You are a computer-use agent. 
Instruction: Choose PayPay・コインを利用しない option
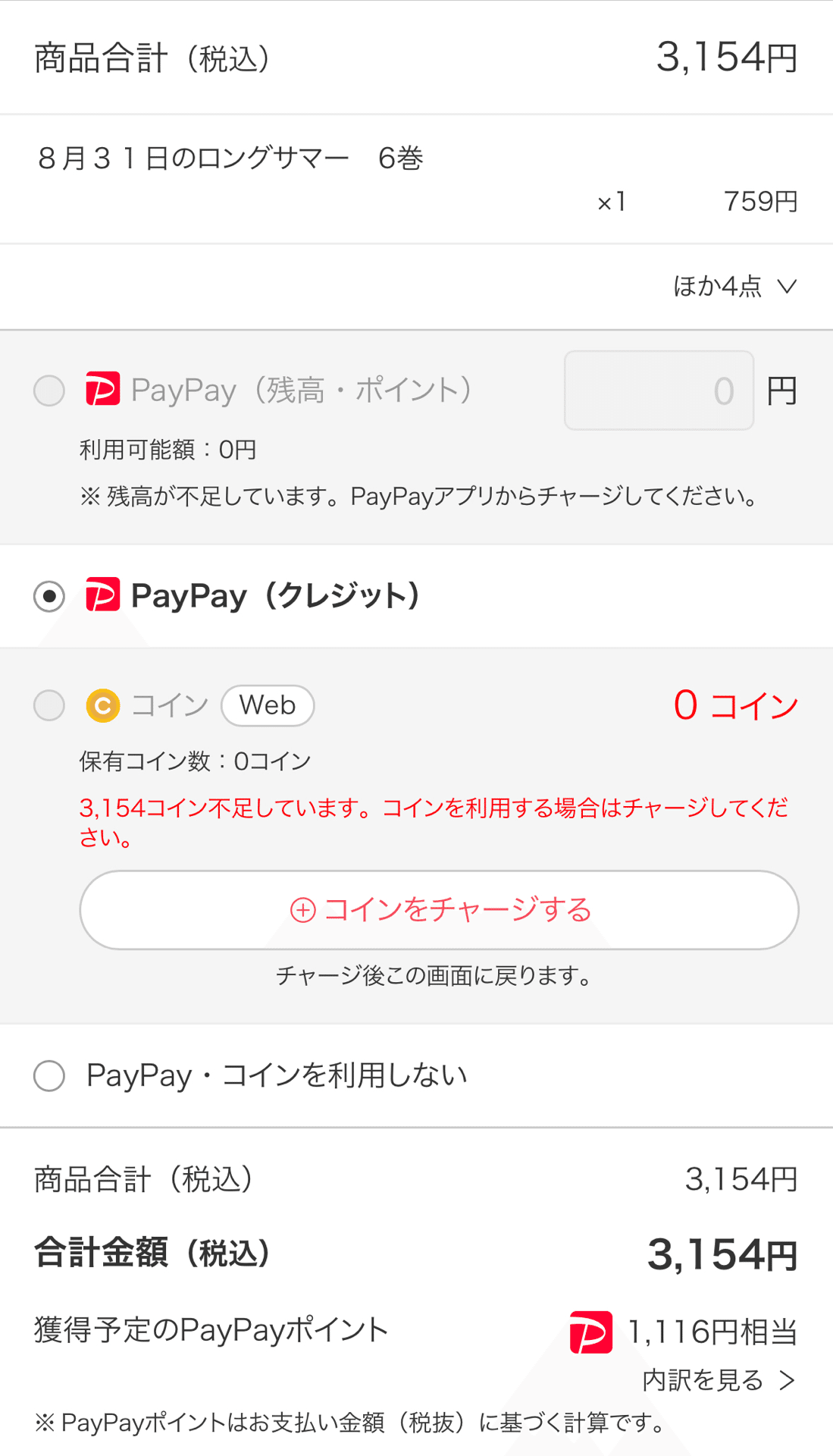[49, 1075]
